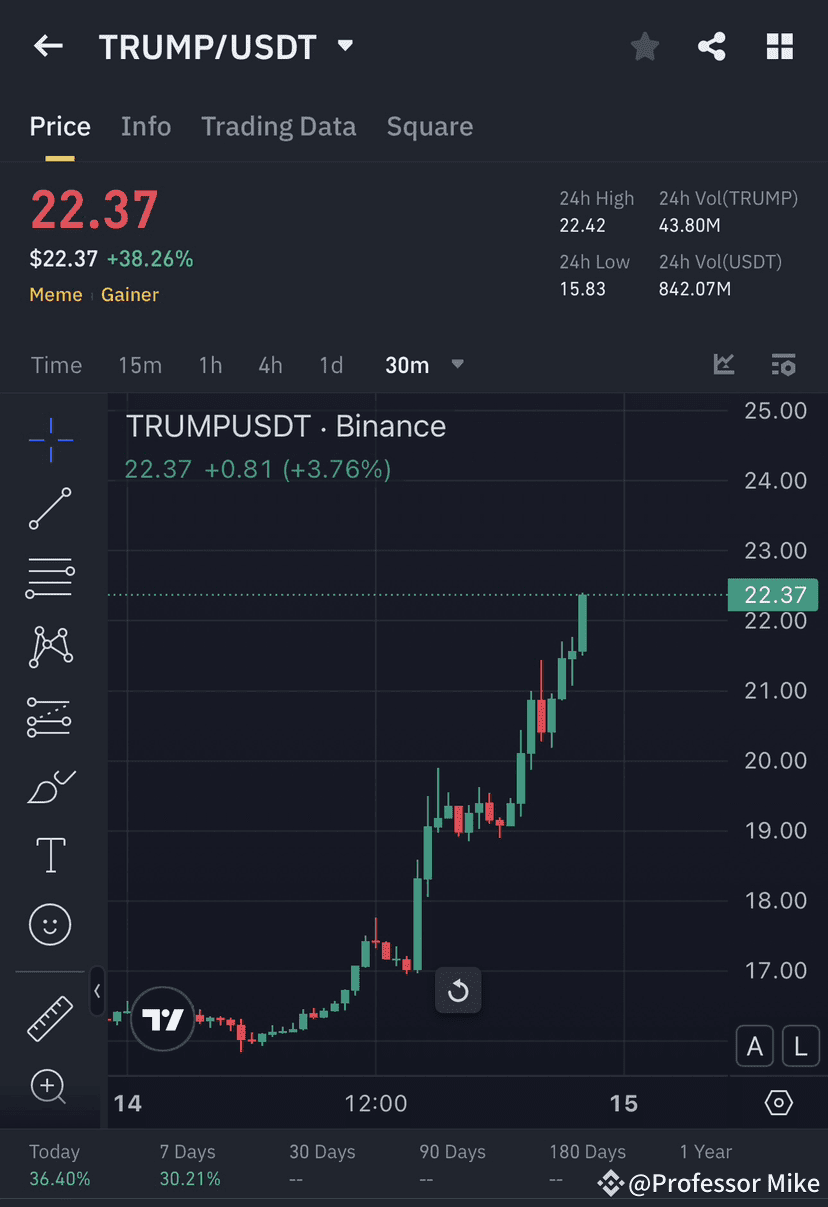Open the Info tab

coord(146,126)
